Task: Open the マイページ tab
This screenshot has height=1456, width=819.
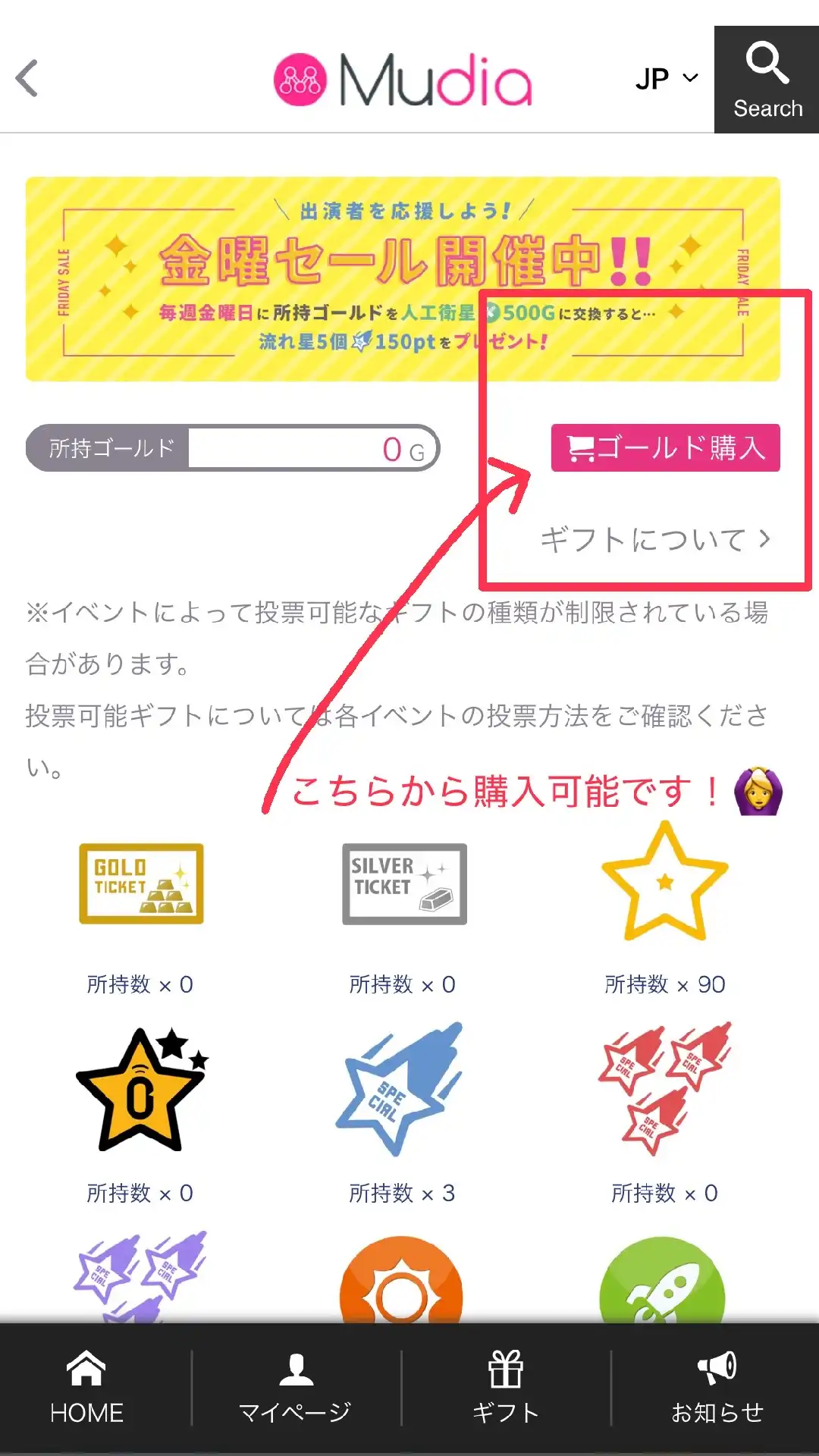Action: pos(296,1389)
